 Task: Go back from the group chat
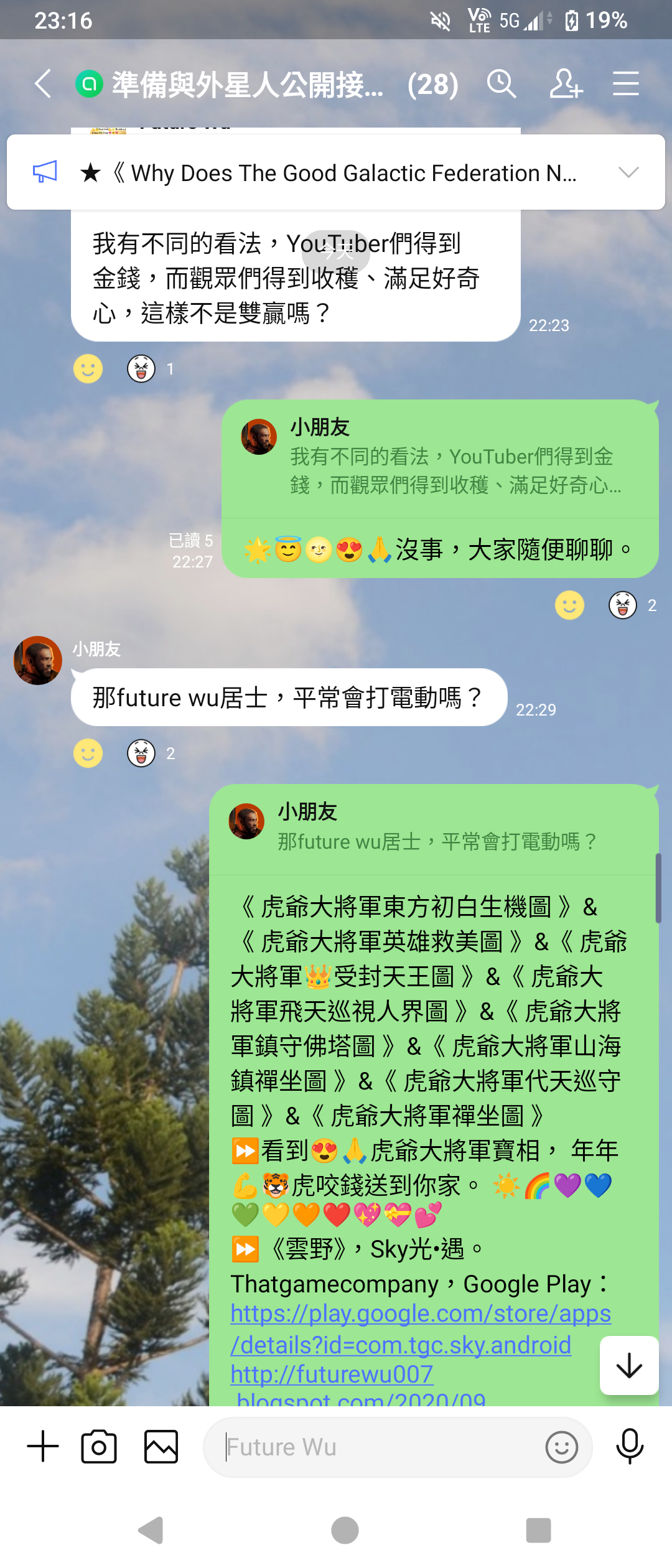tap(43, 84)
